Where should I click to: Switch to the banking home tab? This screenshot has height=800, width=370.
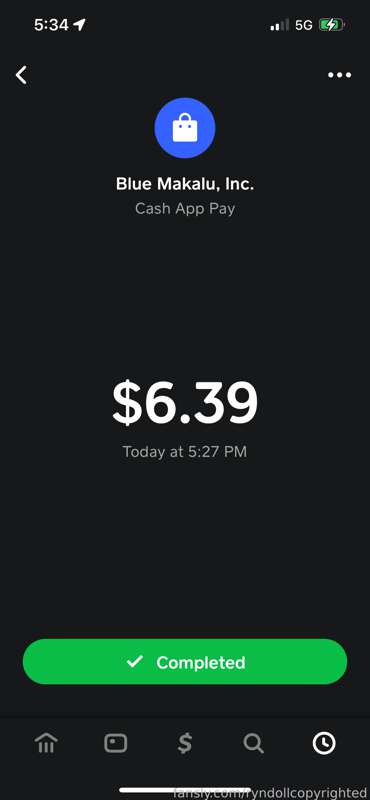click(46, 743)
